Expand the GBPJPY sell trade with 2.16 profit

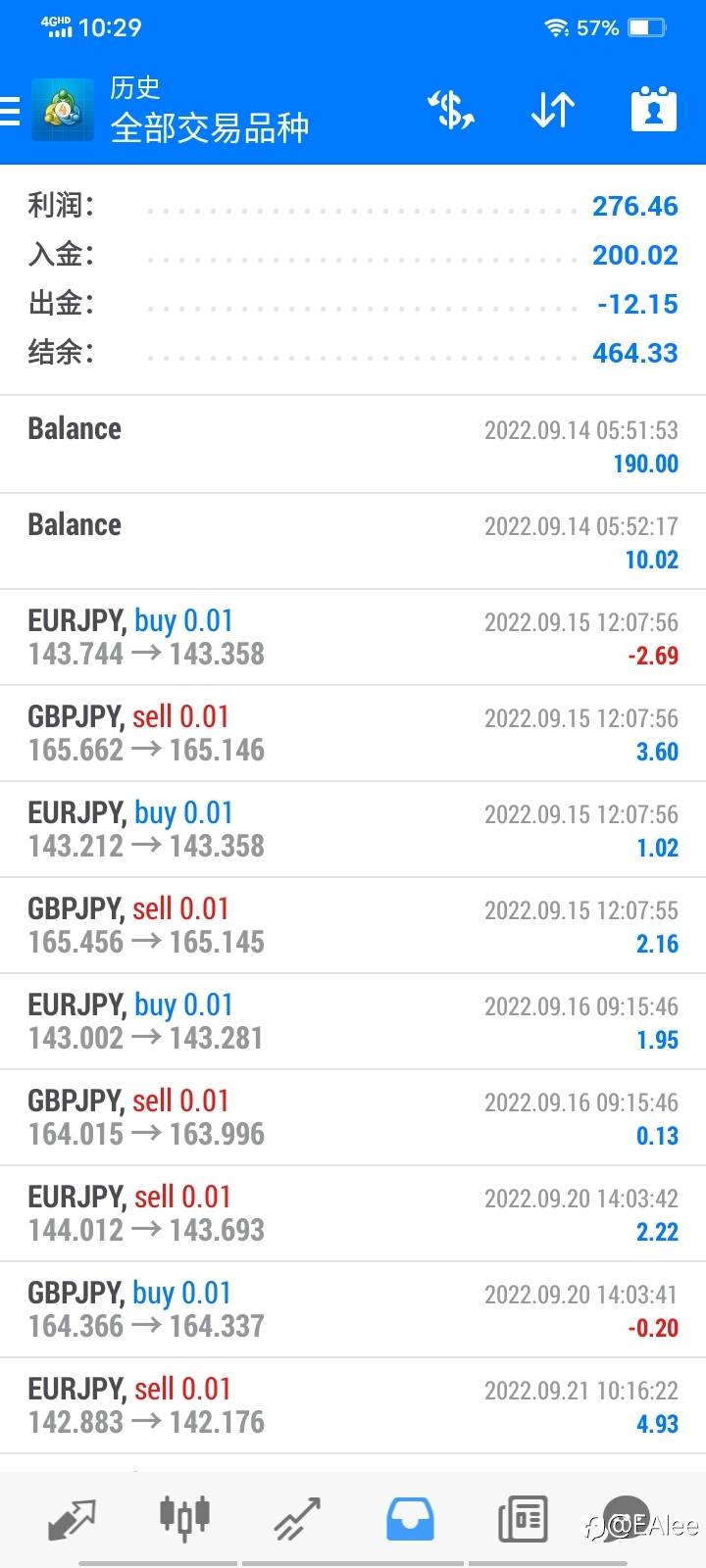353,925
